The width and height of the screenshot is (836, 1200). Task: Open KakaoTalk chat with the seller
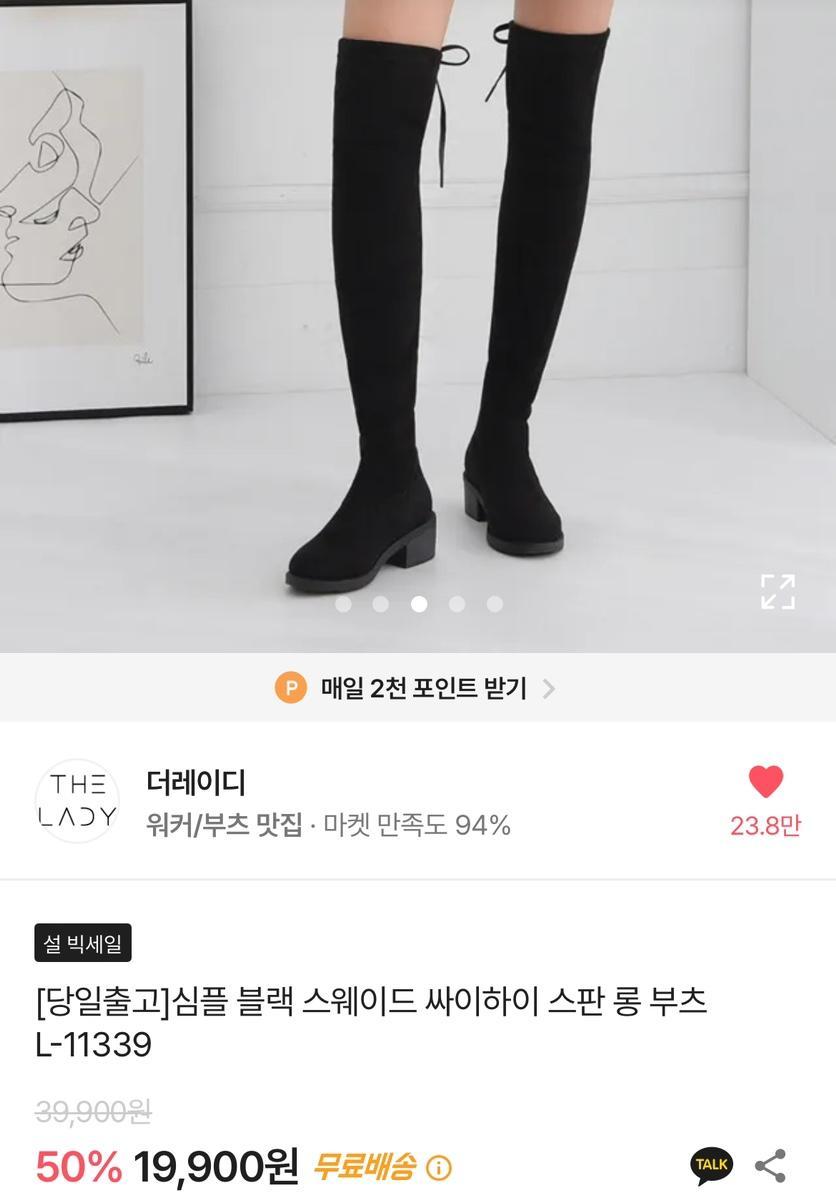711,1166
